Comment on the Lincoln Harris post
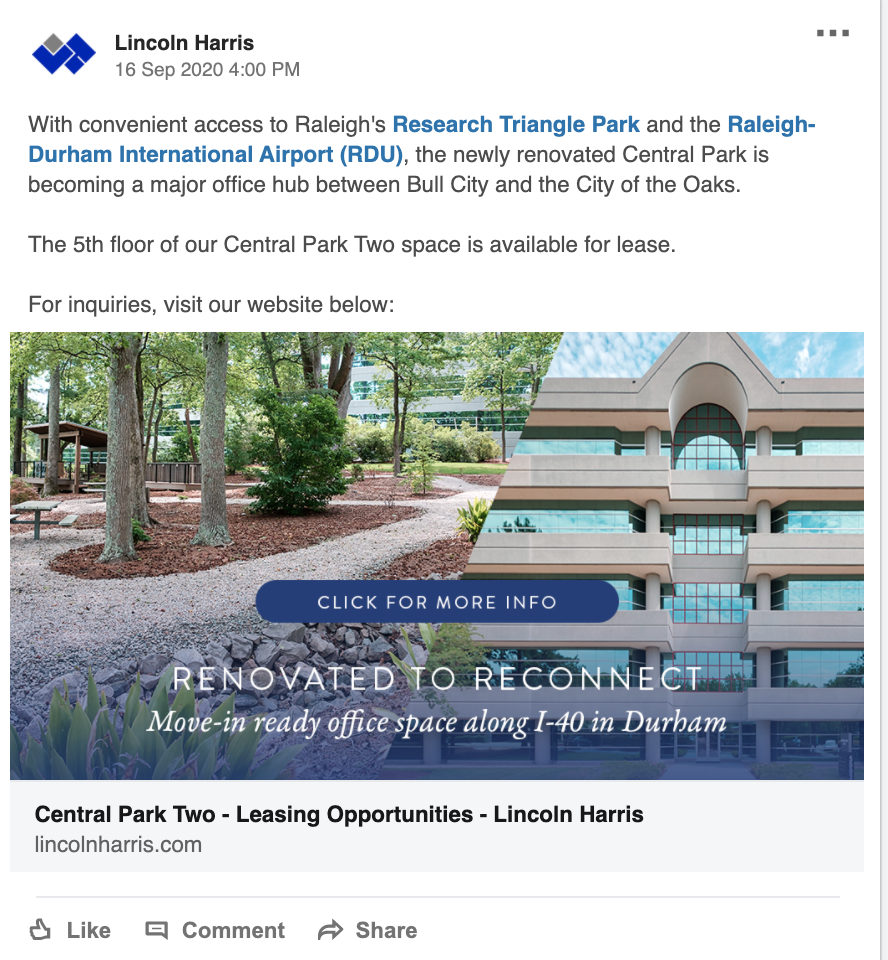Image resolution: width=888 pixels, height=960 pixels. [215, 930]
